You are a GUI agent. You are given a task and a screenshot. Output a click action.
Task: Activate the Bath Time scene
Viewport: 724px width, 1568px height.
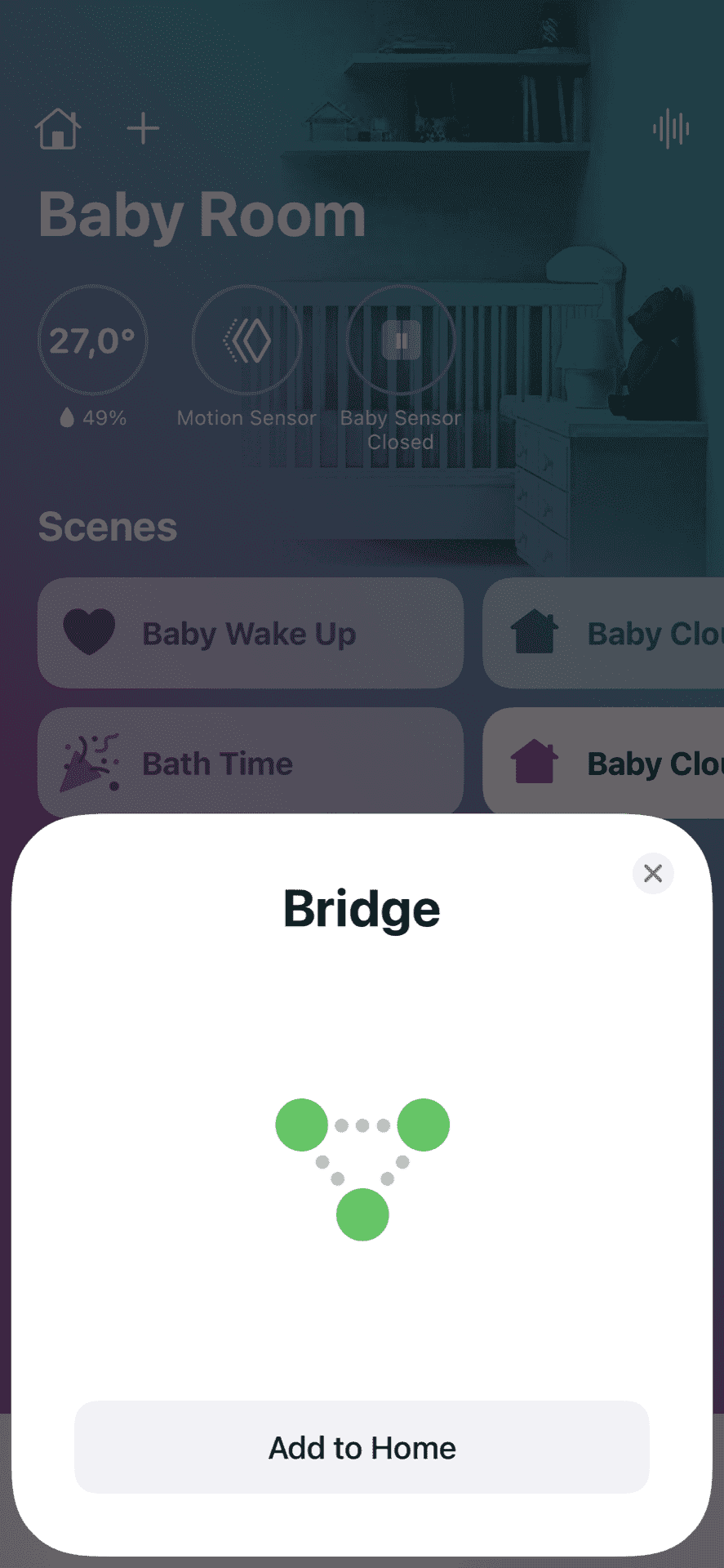pos(251,763)
